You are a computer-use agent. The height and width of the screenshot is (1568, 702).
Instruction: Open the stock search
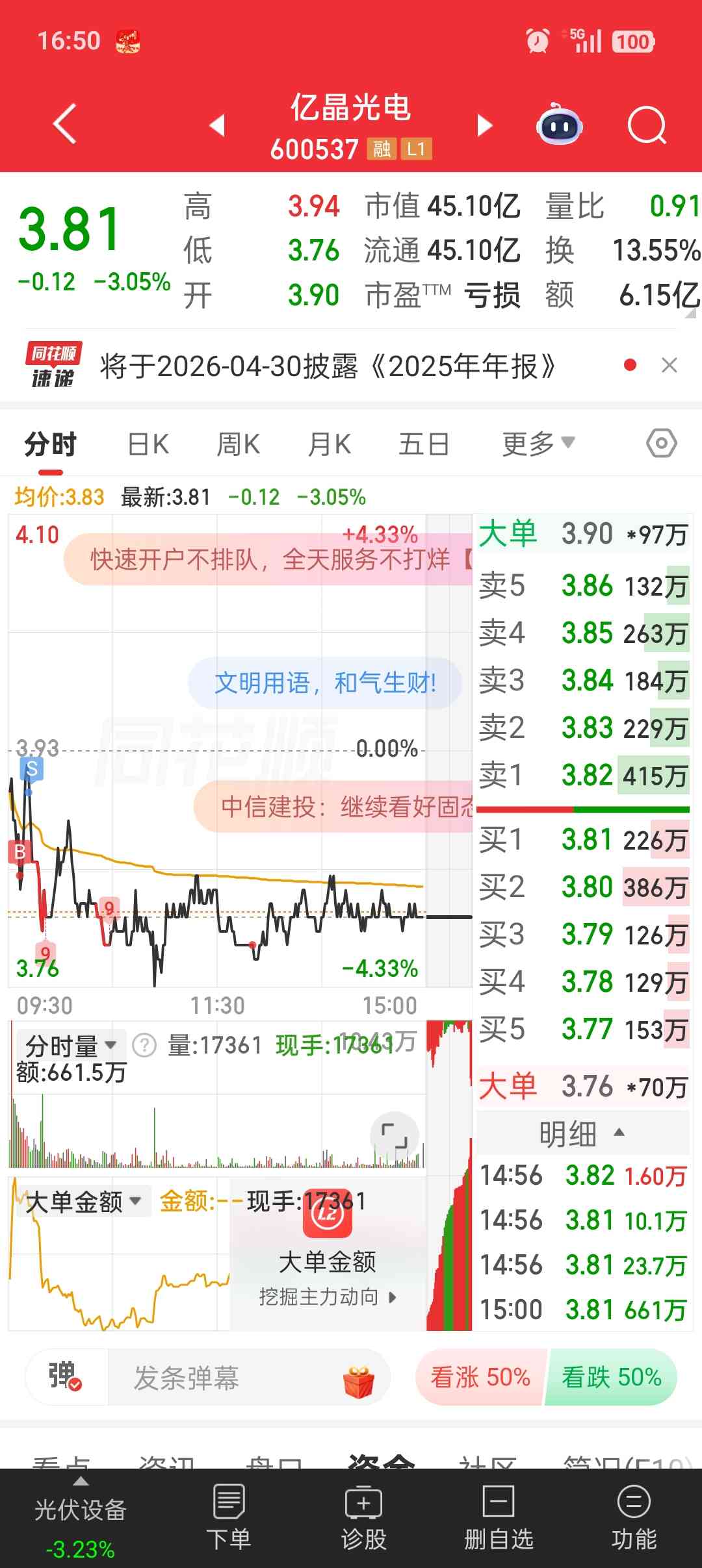647,125
